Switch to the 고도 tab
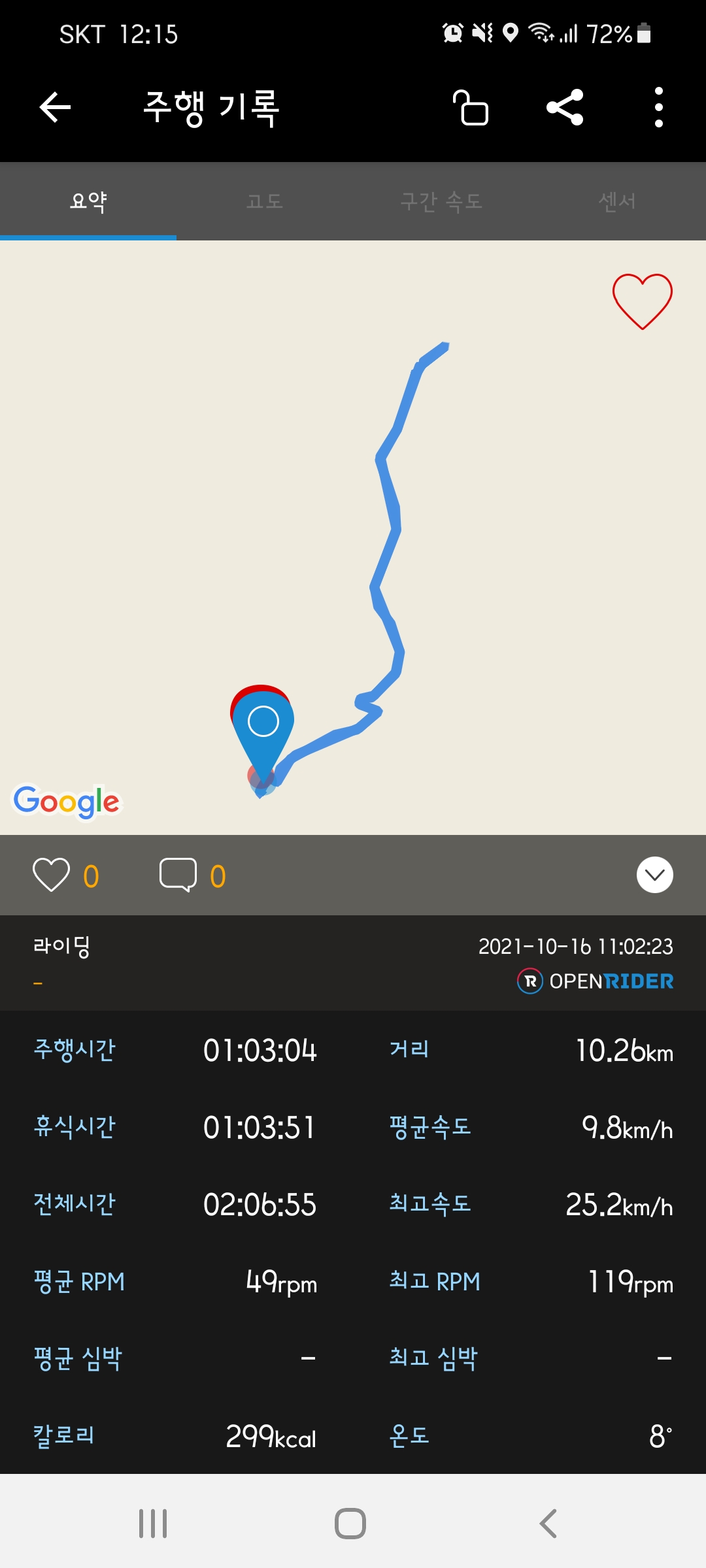 [x=265, y=201]
